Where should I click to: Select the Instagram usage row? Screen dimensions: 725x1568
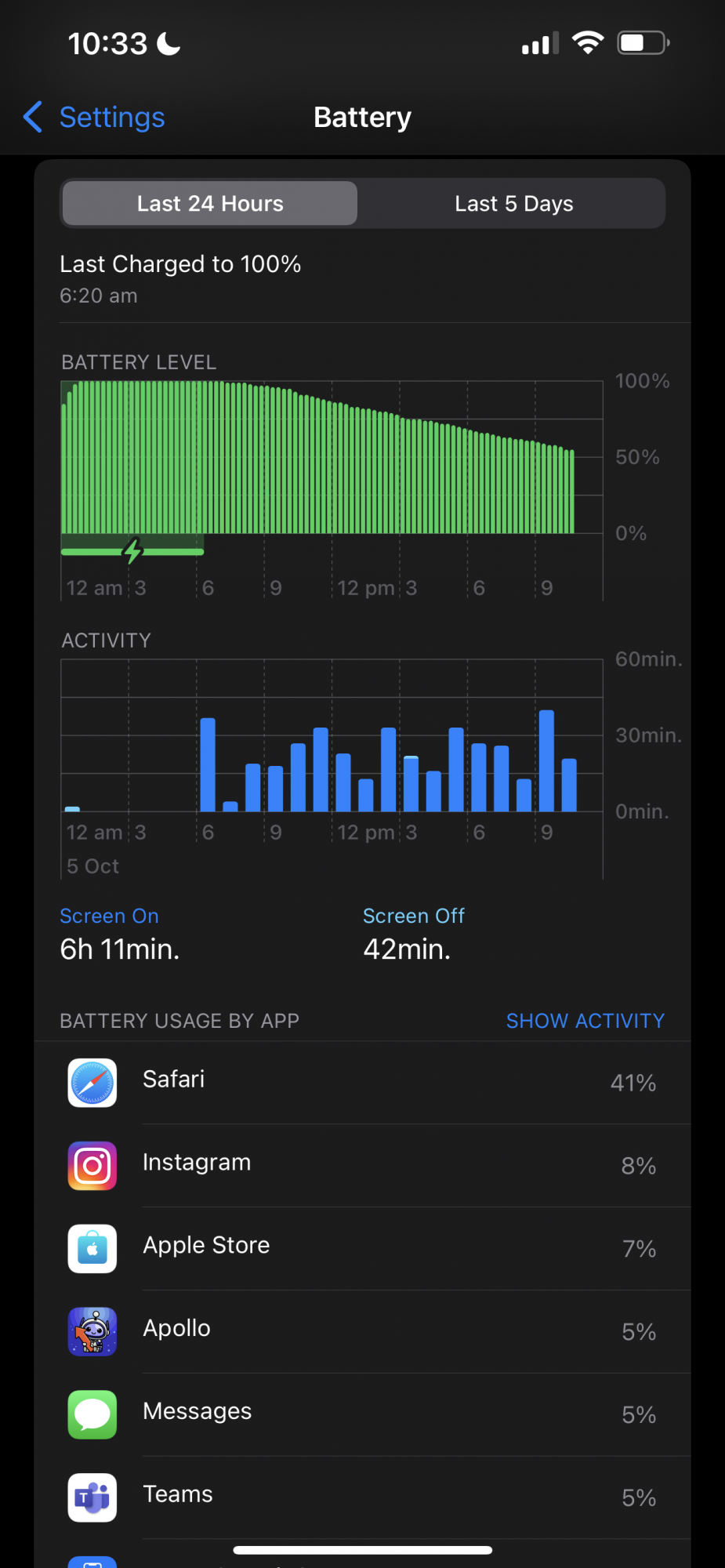click(x=362, y=1166)
